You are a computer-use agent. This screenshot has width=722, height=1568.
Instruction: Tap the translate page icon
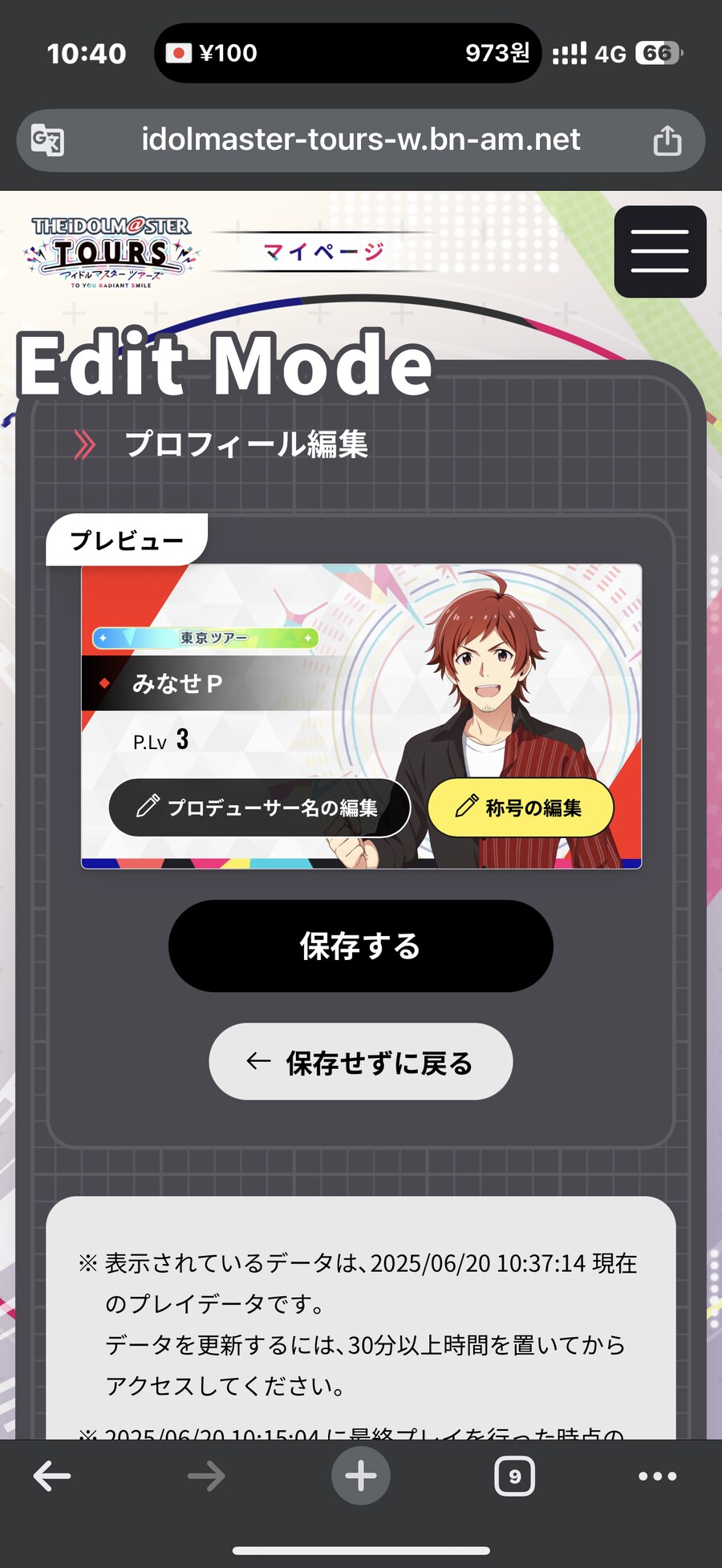click(47, 140)
